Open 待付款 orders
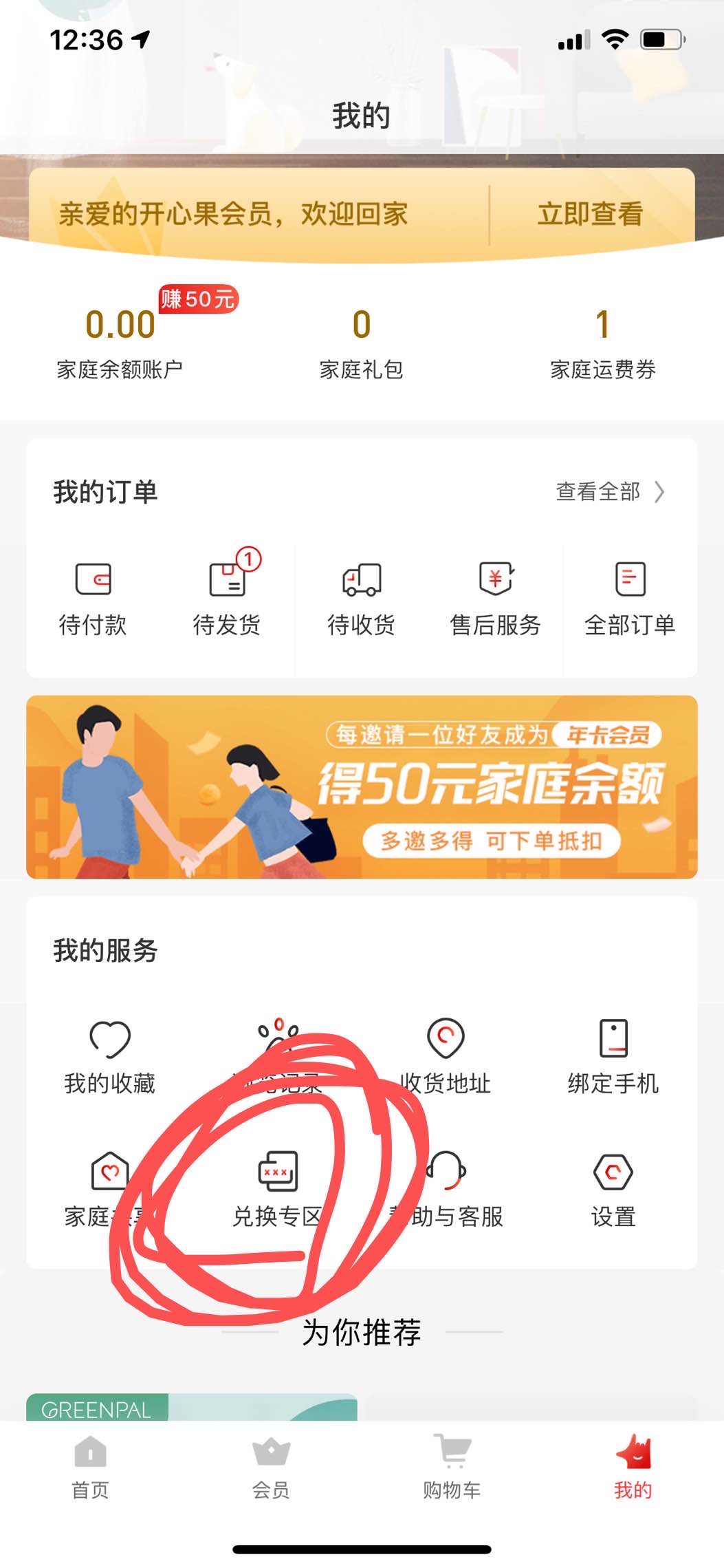This screenshot has height=1568, width=724. click(x=93, y=596)
